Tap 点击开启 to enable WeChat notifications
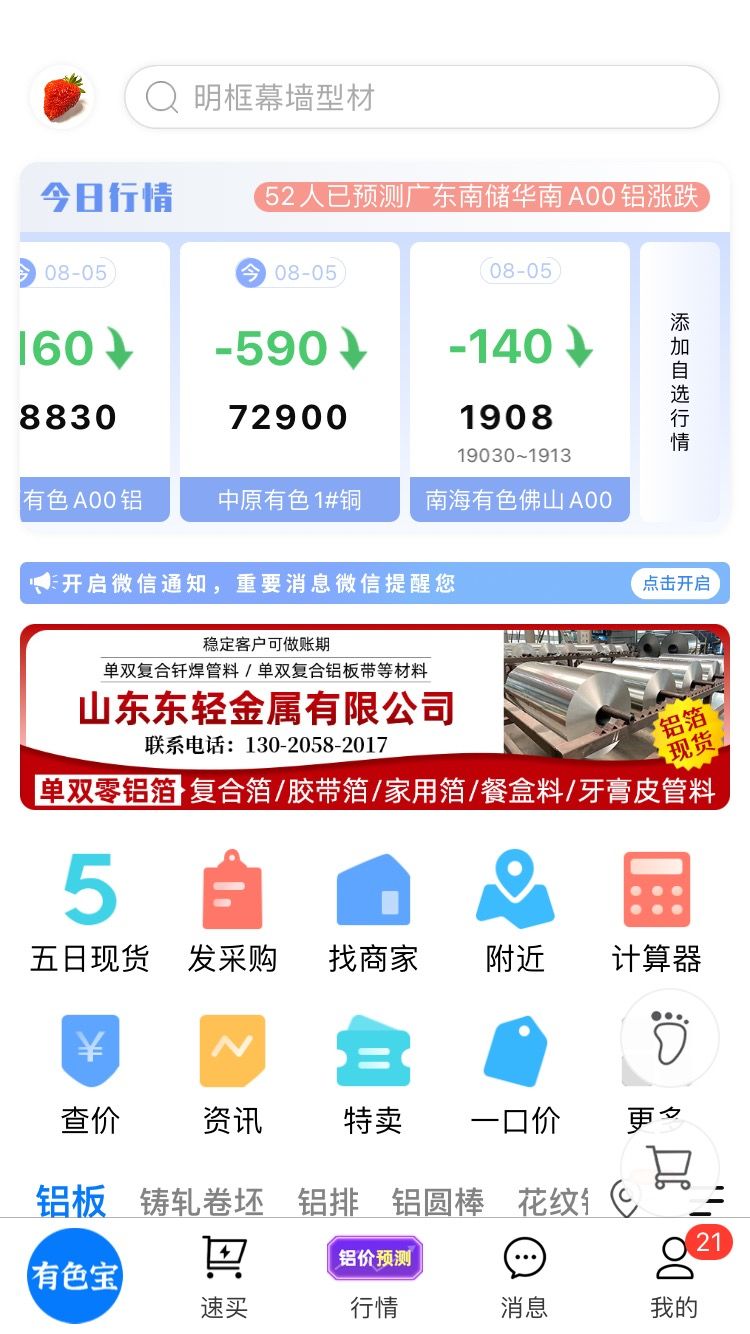 pyautogui.click(x=676, y=583)
